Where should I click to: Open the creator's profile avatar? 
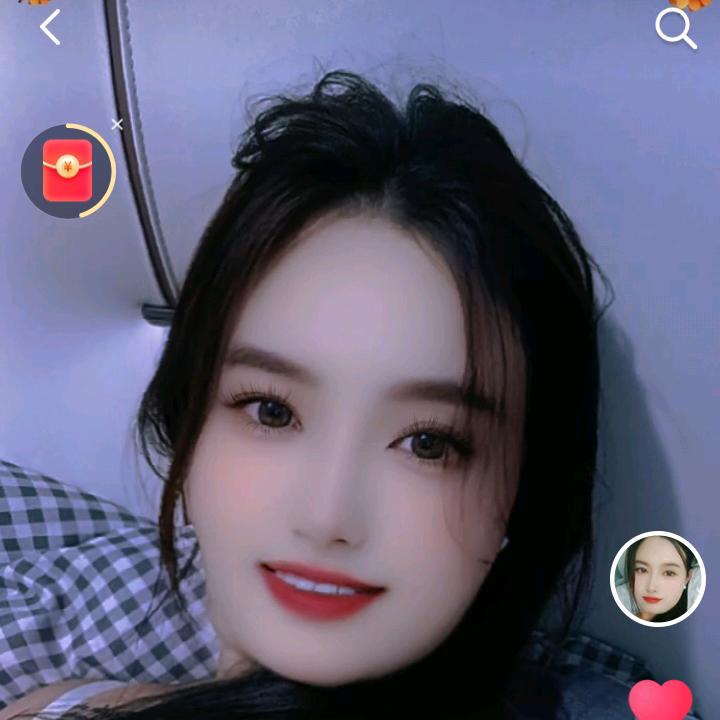pos(657,579)
